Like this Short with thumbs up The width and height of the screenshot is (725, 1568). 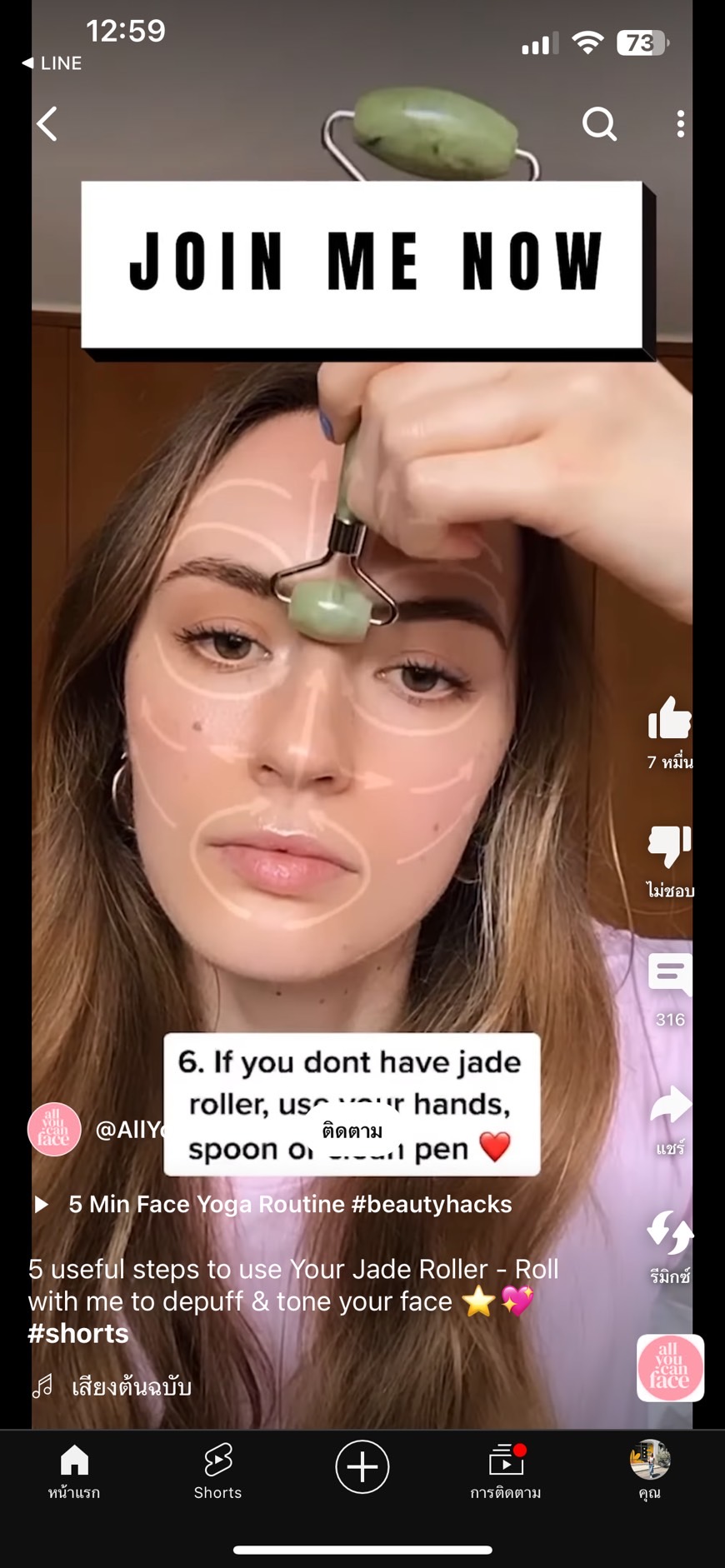pyautogui.click(x=669, y=718)
